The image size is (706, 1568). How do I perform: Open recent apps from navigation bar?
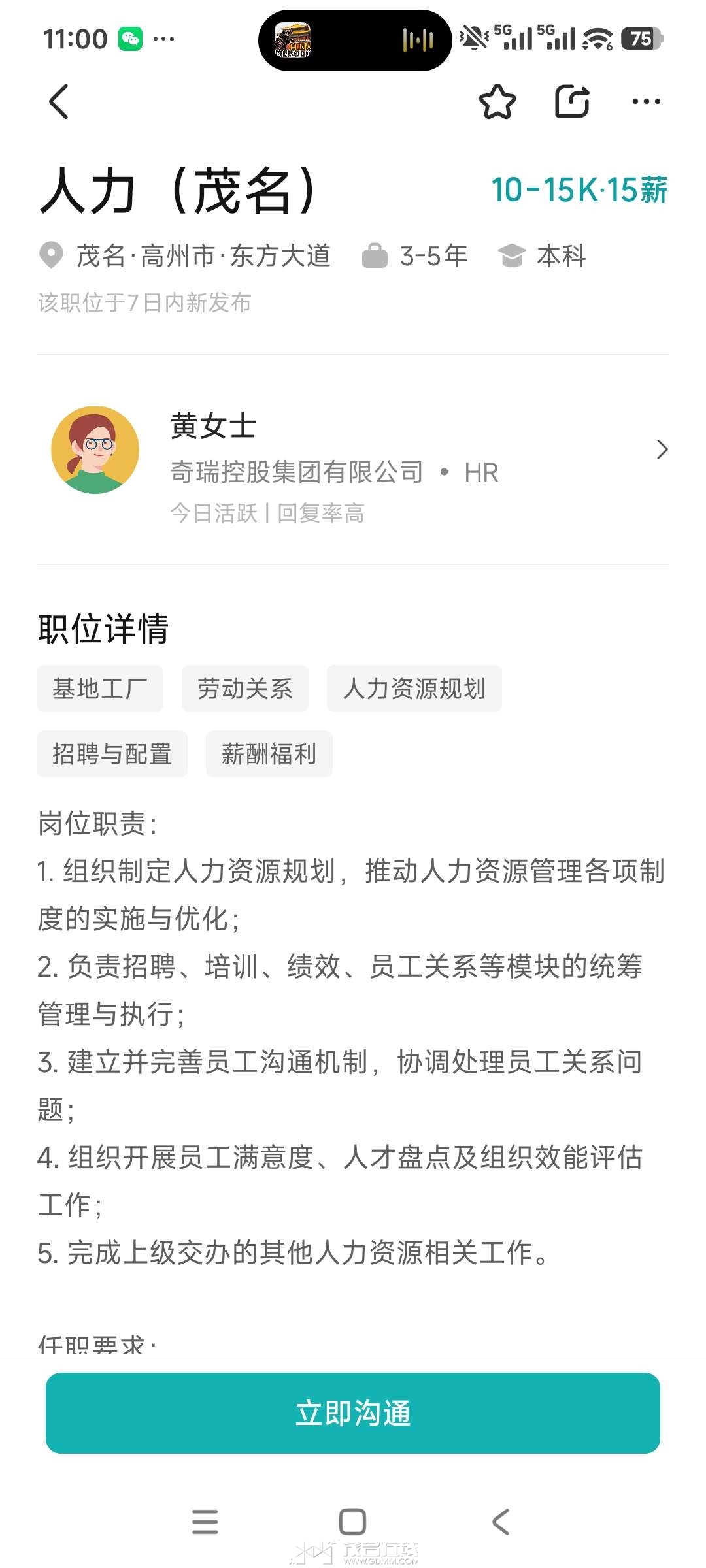[205, 1521]
